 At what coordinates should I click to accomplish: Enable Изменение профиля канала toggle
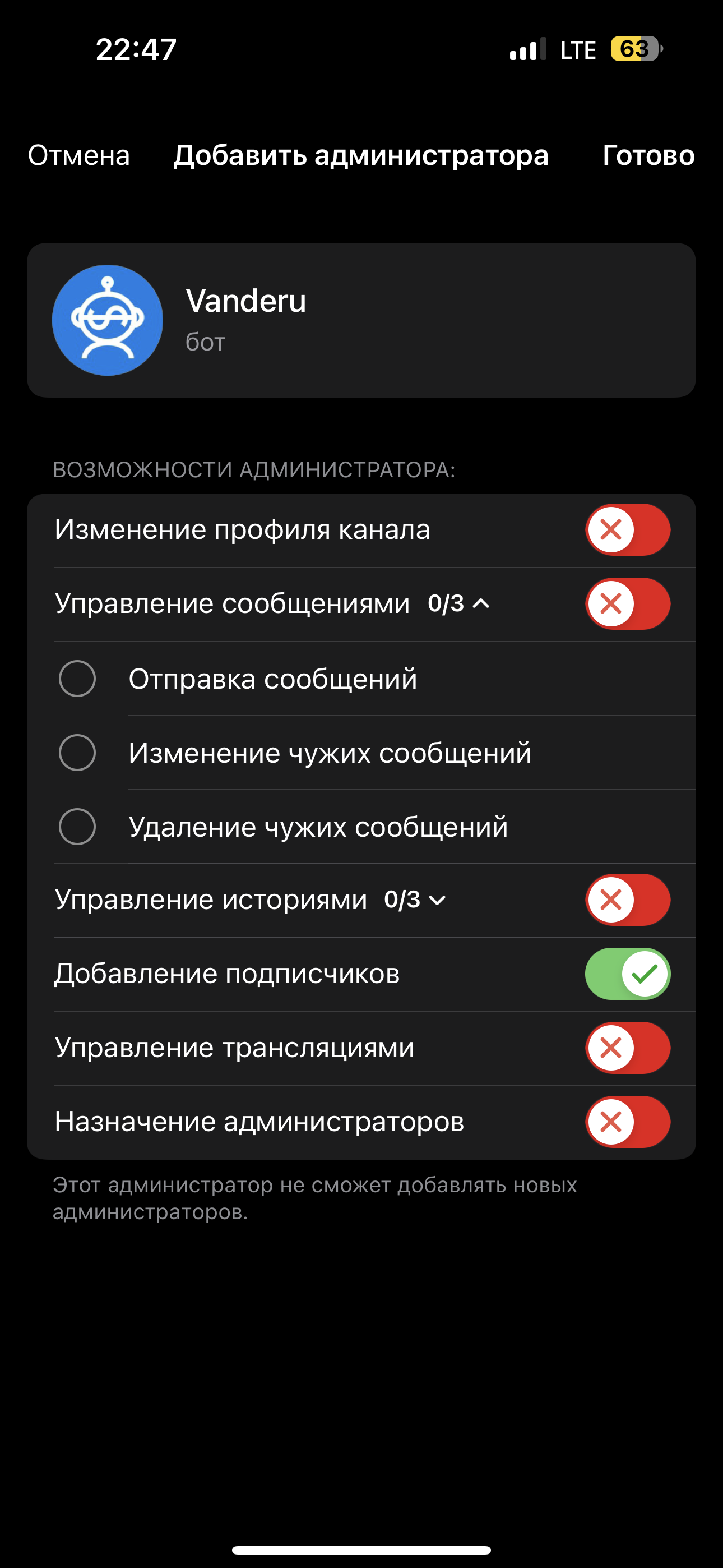click(628, 529)
